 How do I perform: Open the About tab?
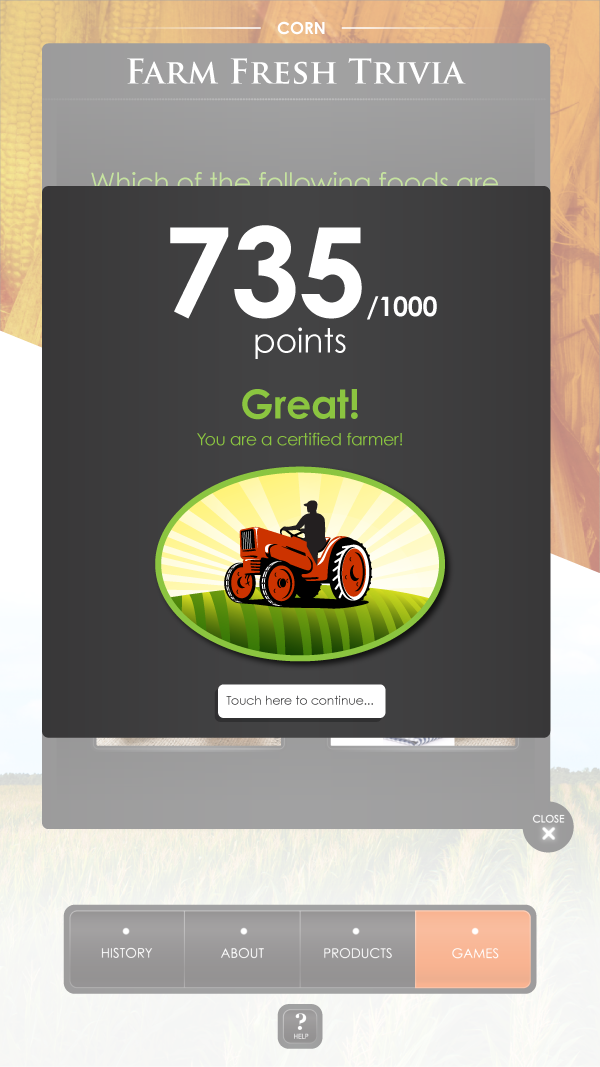(242, 949)
